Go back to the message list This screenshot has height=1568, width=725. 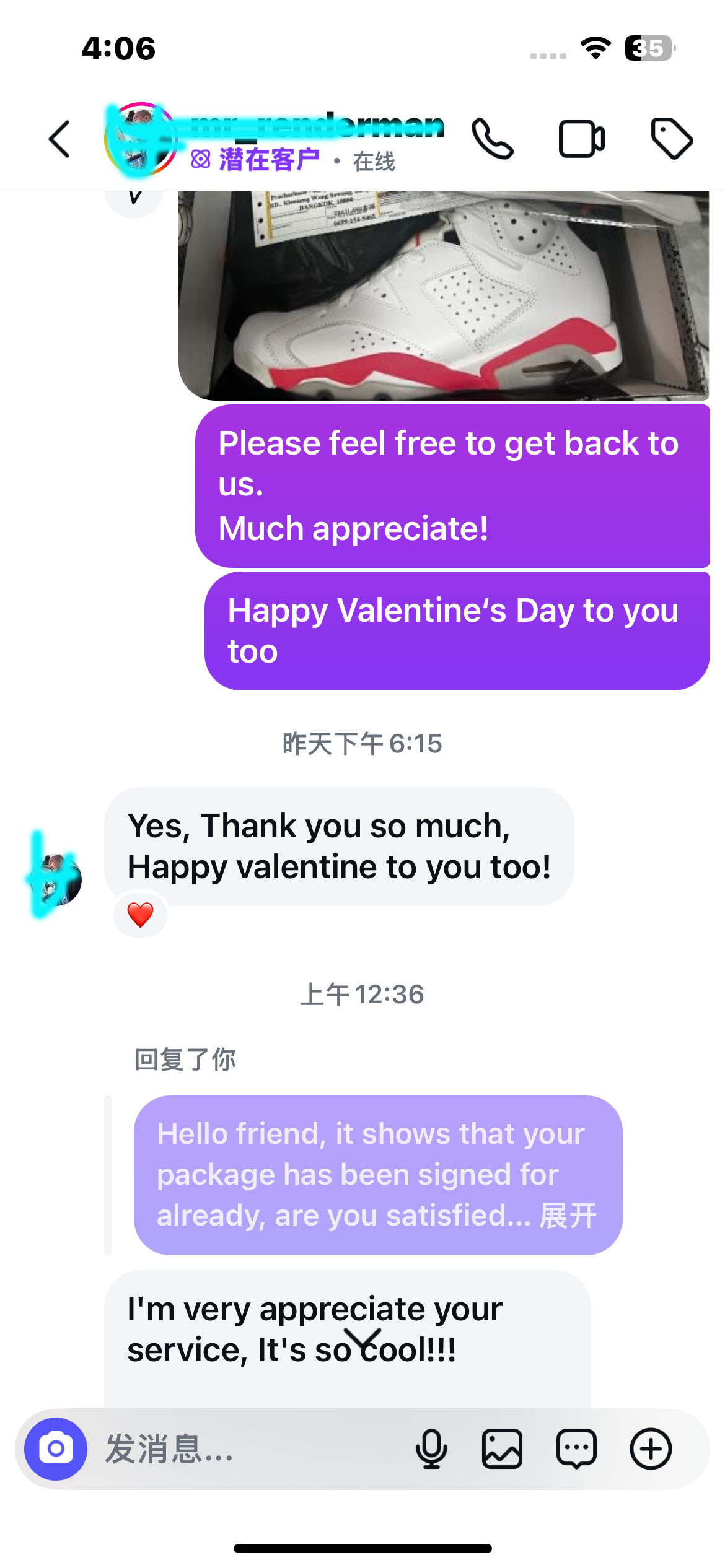pyautogui.click(x=59, y=139)
